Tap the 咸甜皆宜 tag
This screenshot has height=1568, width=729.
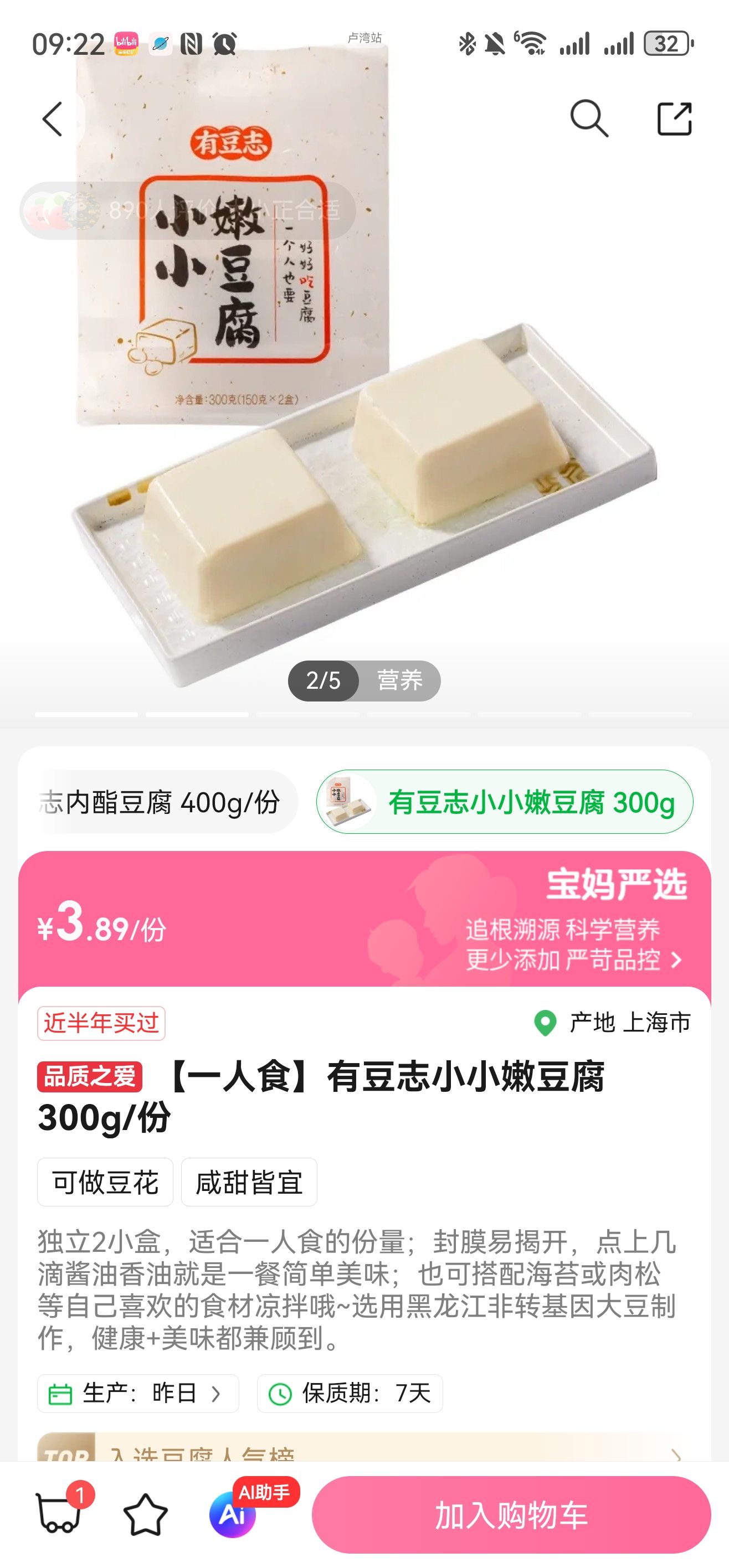click(249, 1182)
